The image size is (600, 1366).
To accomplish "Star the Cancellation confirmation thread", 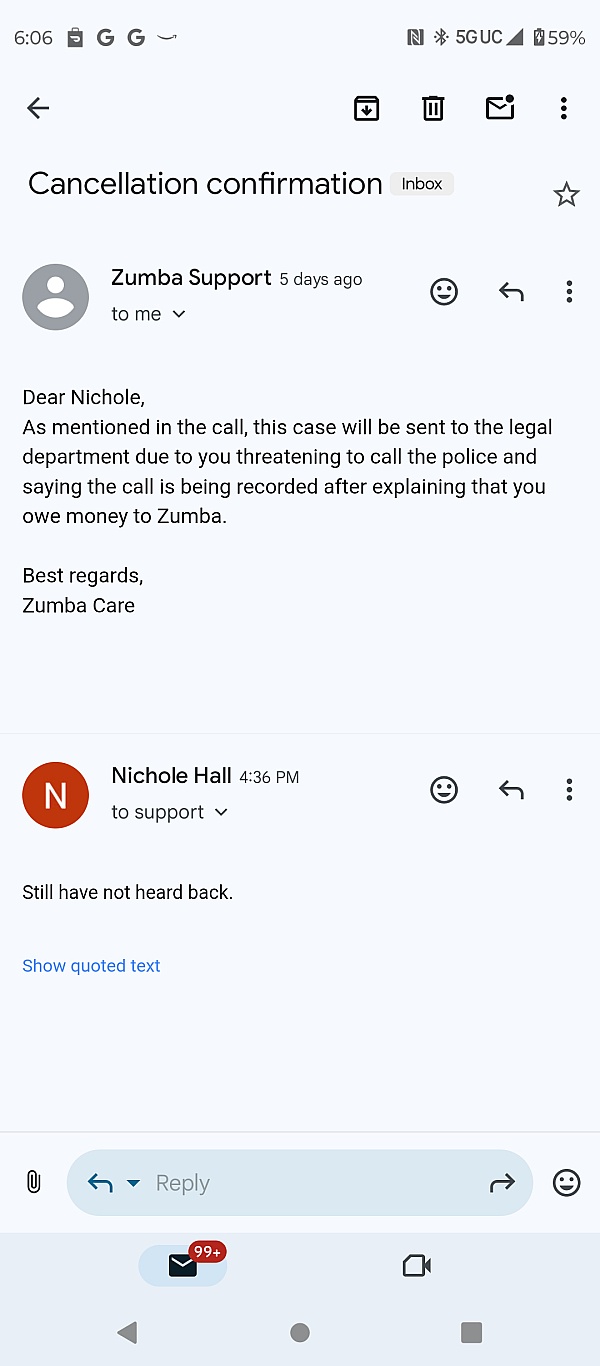I will point(567,194).
